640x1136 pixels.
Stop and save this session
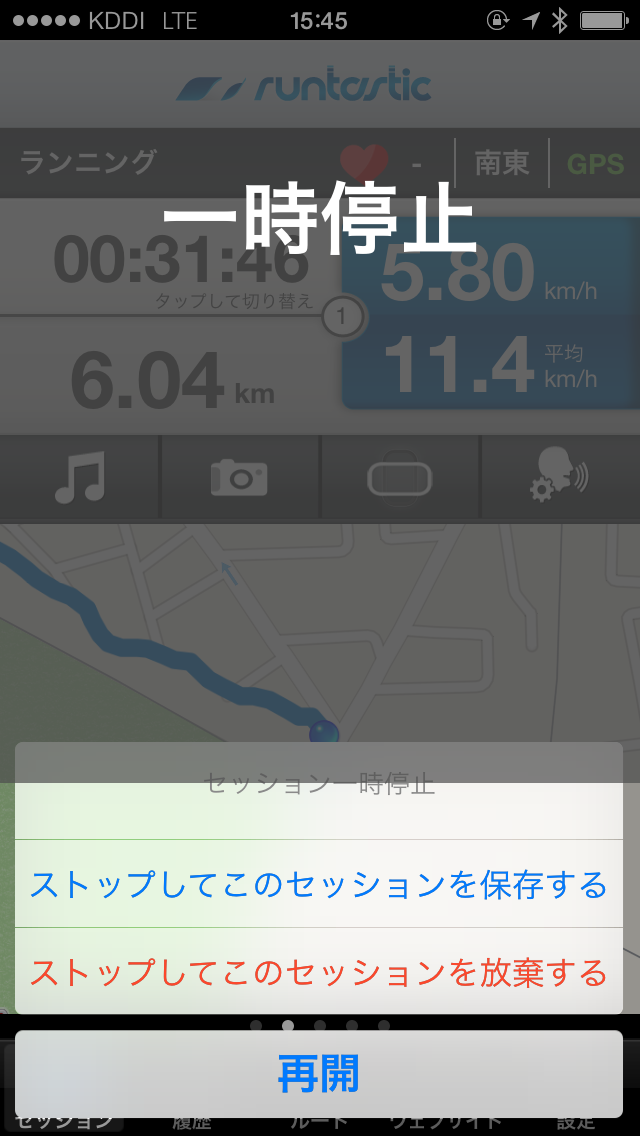click(x=319, y=884)
